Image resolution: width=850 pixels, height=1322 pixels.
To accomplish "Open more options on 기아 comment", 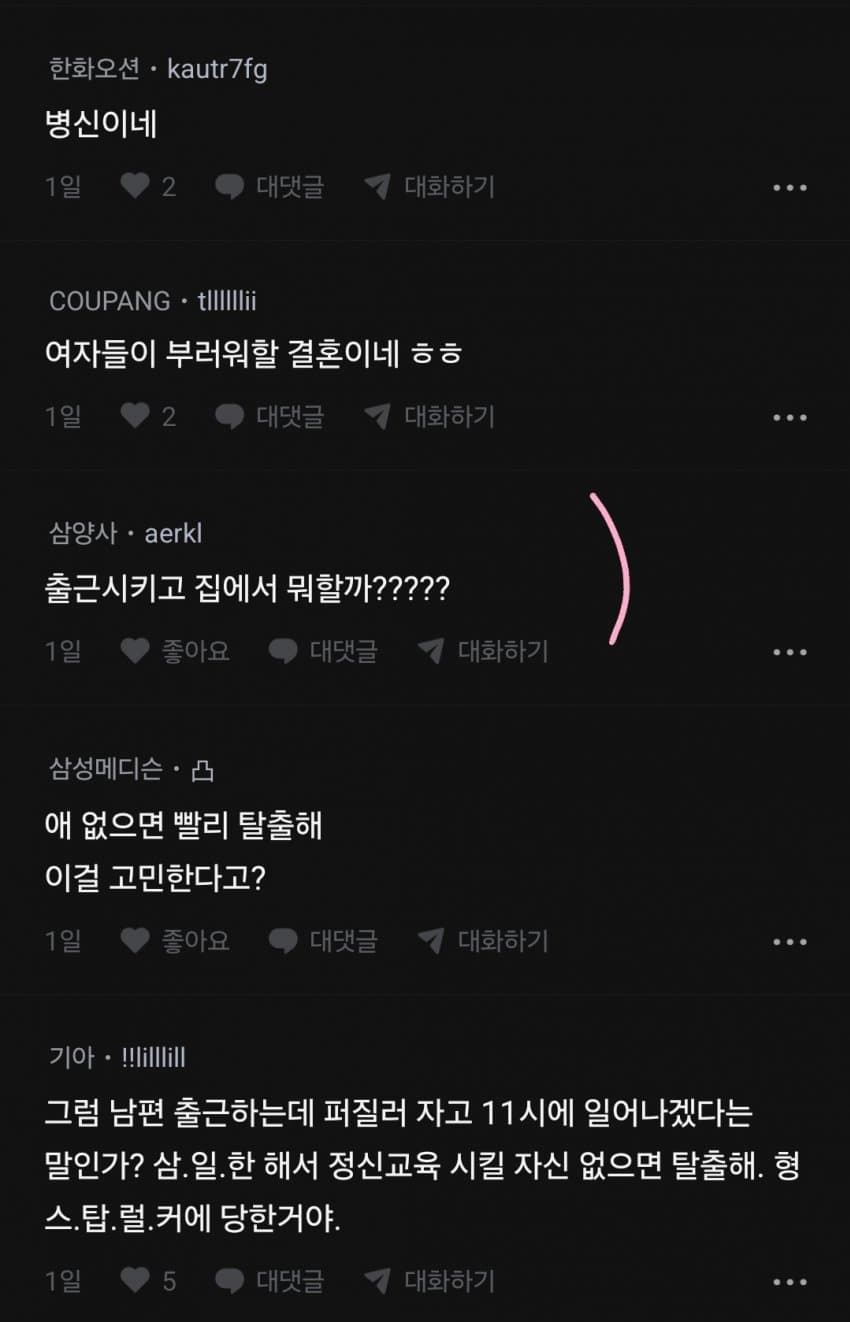I will click(790, 1282).
